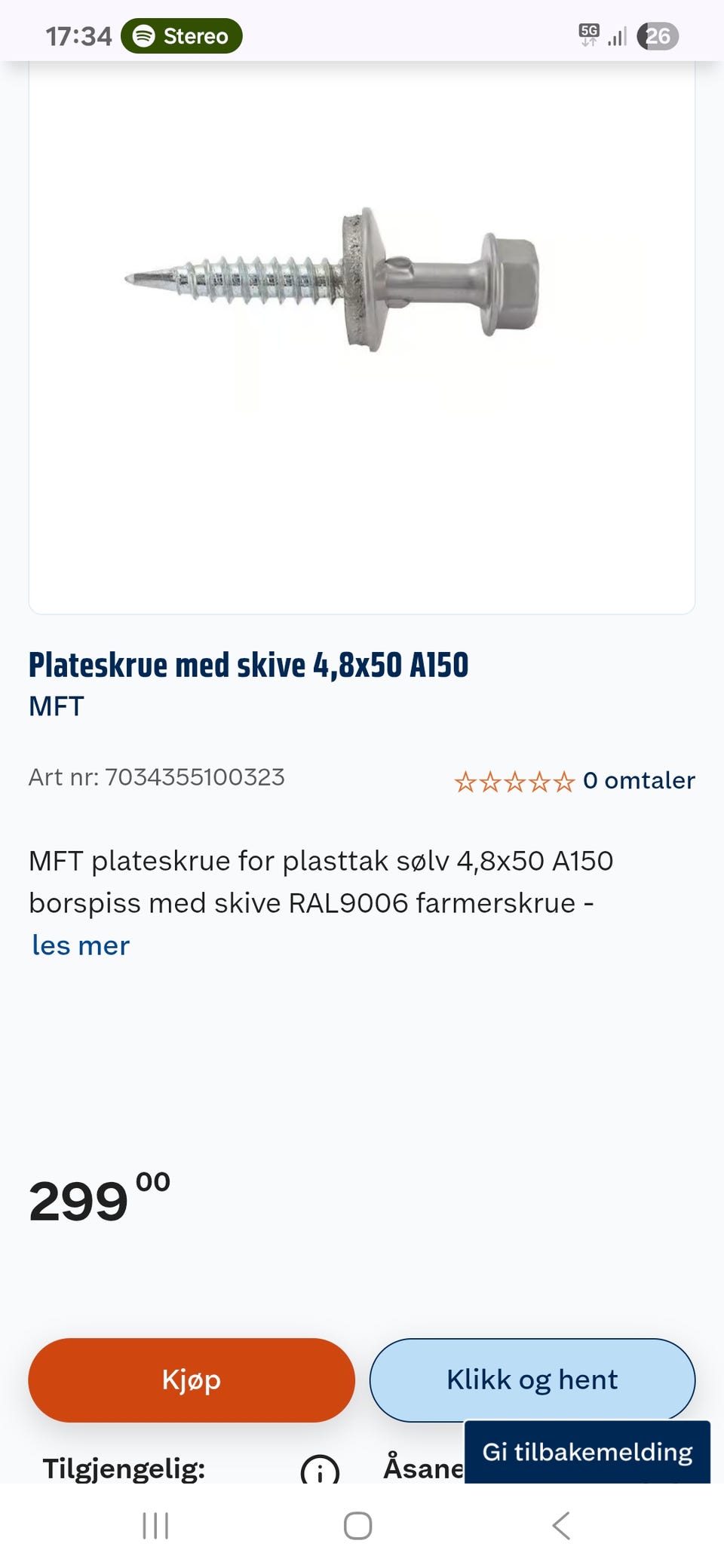Open 'Gi tilbakemelding' feedback panel
The image size is (724, 1568).
[x=587, y=1452]
